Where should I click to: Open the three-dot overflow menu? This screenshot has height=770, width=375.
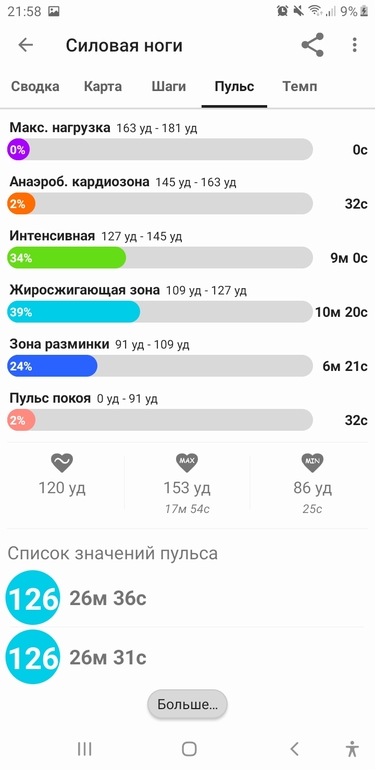tap(354, 45)
